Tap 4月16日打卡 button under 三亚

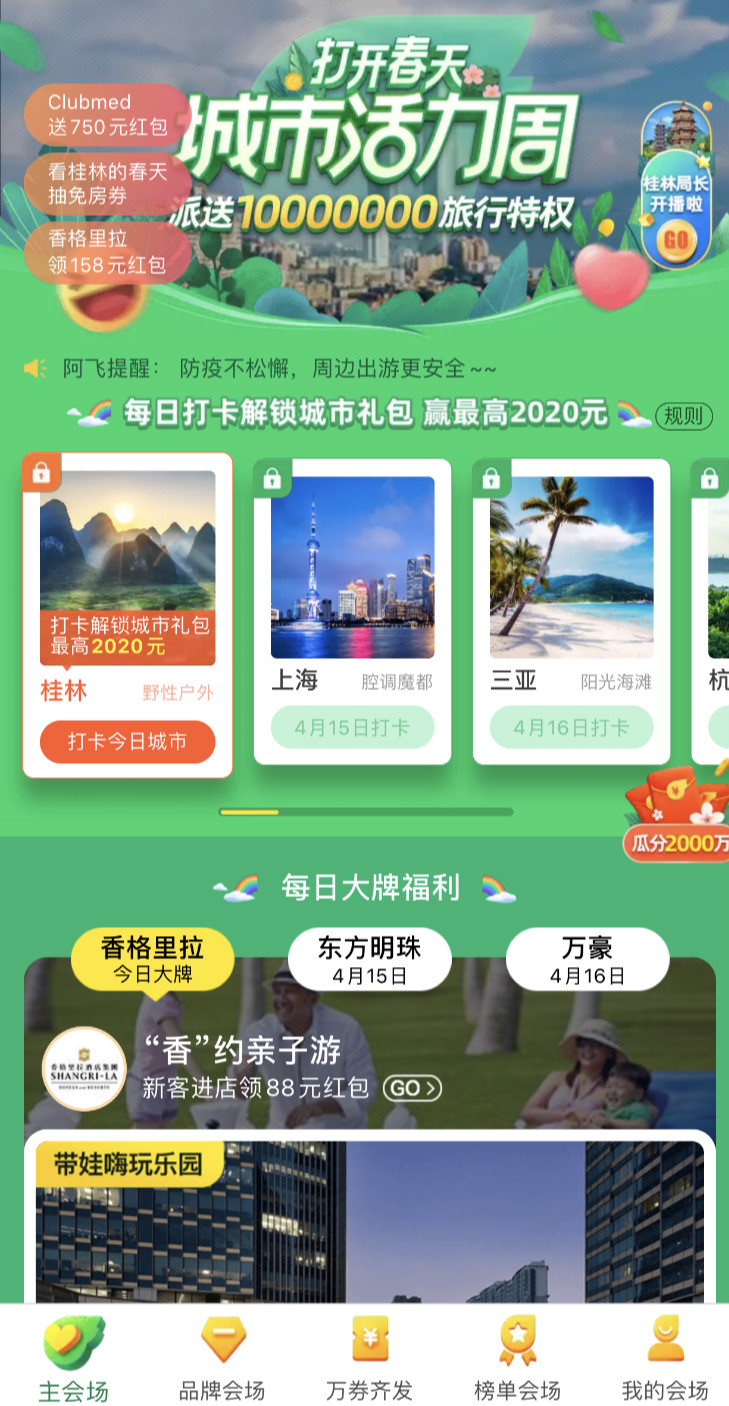(571, 727)
